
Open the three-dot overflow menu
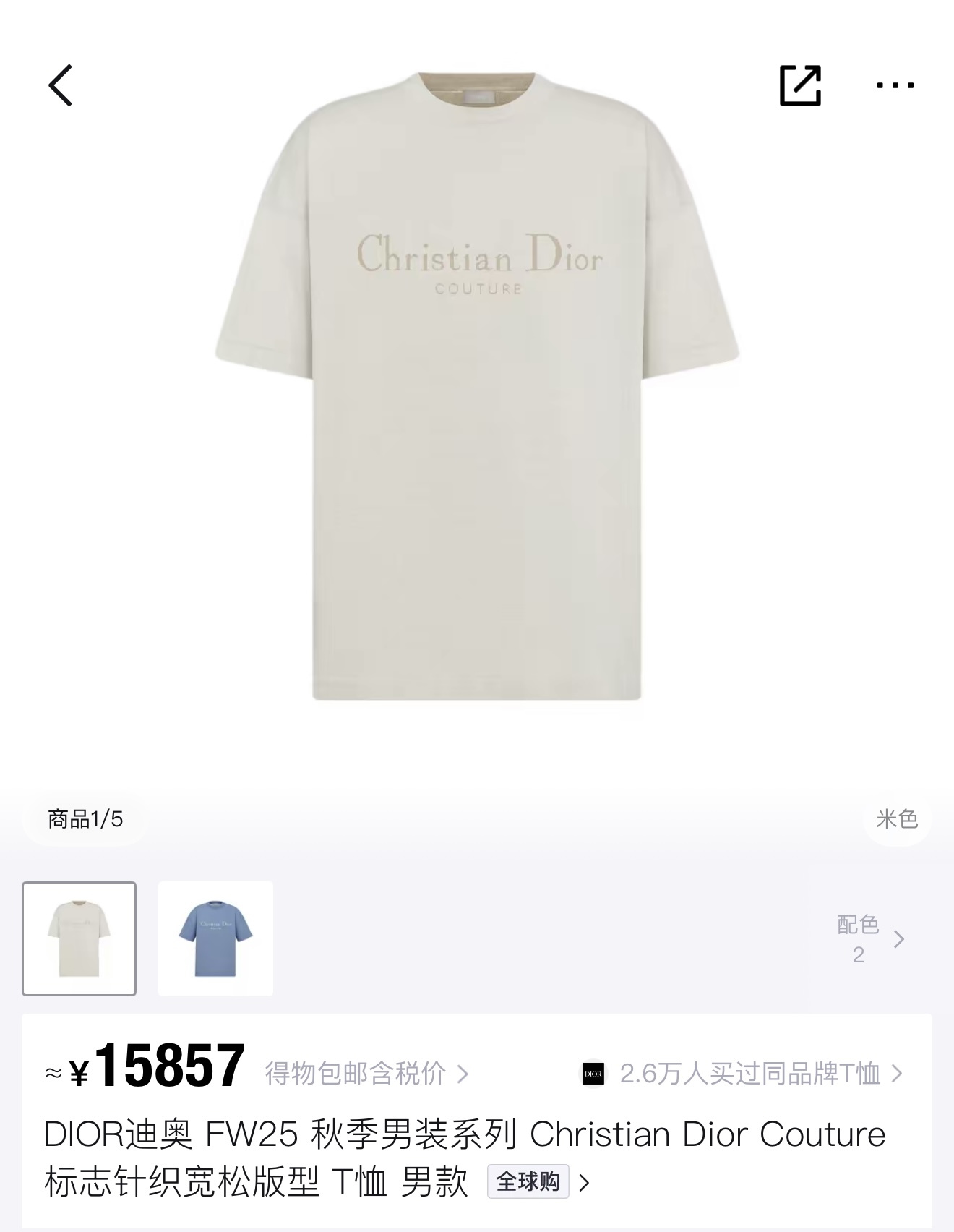coord(895,85)
